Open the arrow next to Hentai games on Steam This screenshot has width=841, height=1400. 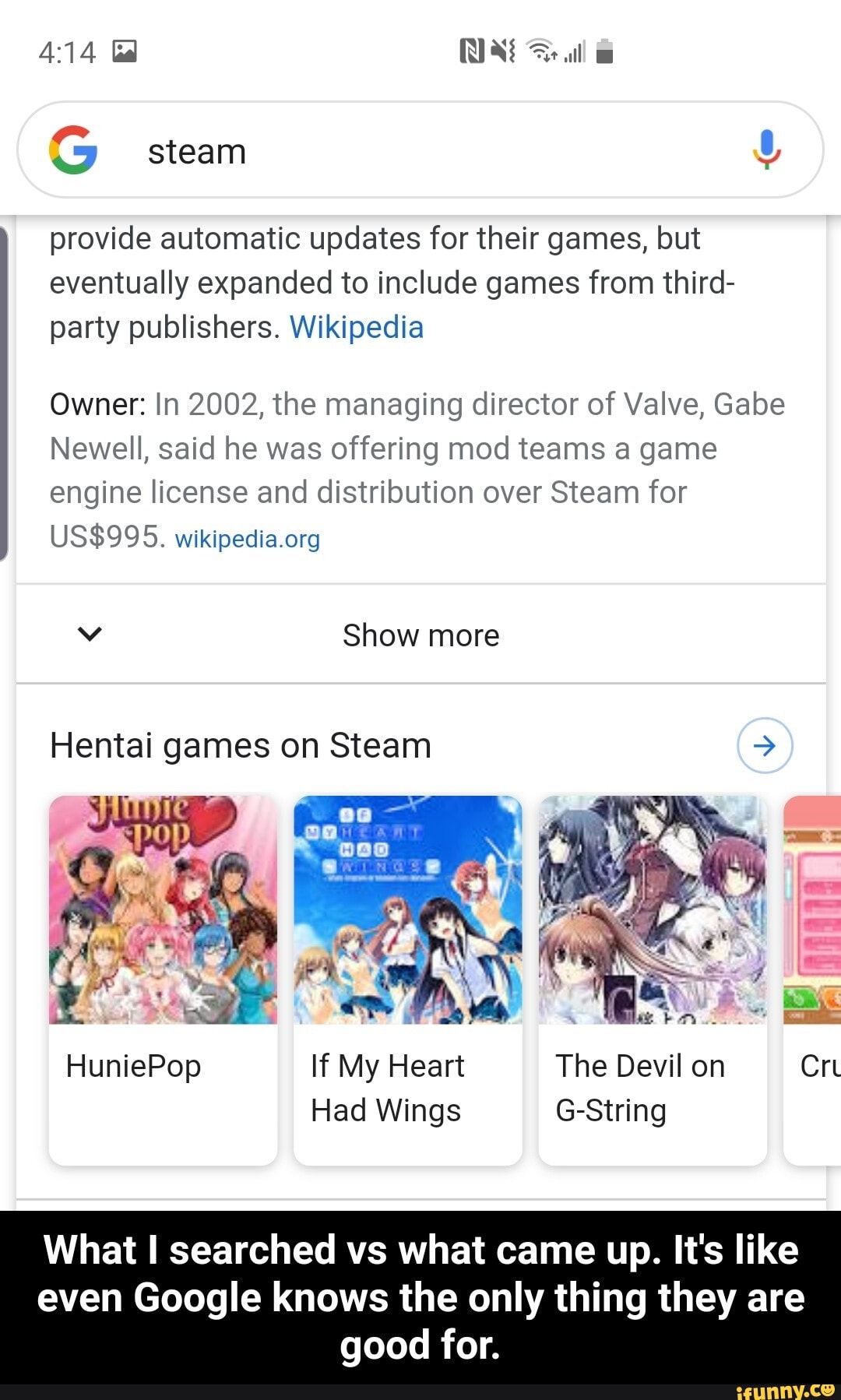(765, 745)
